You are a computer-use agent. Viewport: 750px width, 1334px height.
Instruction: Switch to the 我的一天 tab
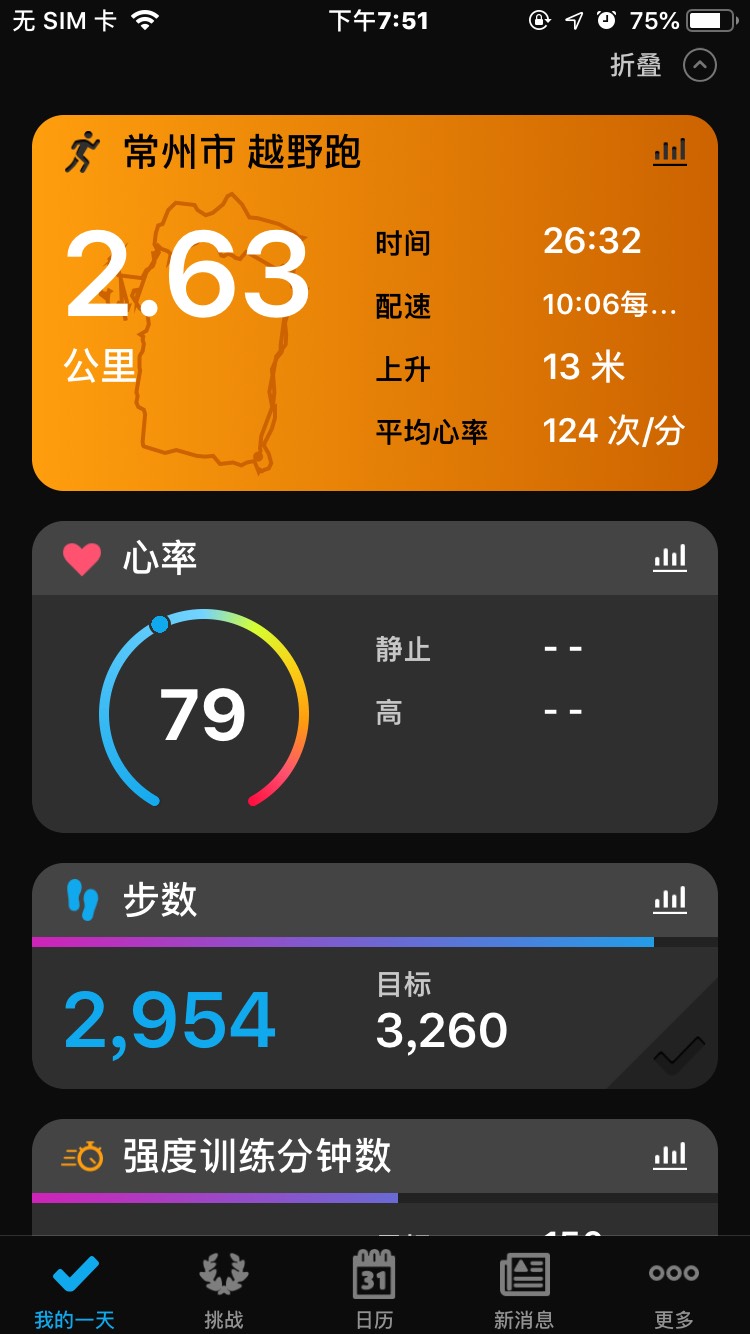[x=75, y=1290]
